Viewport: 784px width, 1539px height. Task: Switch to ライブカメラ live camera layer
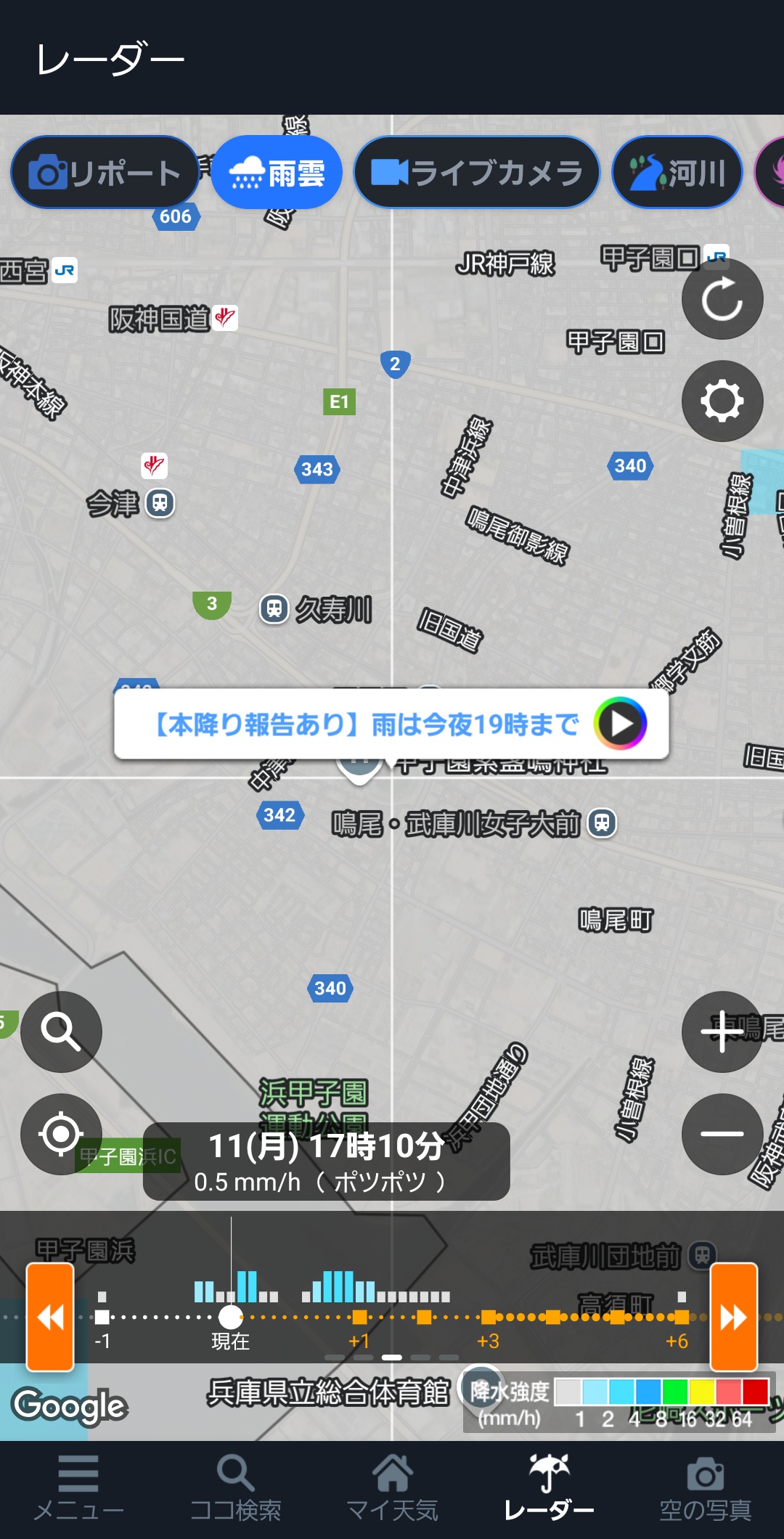point(477,173)
